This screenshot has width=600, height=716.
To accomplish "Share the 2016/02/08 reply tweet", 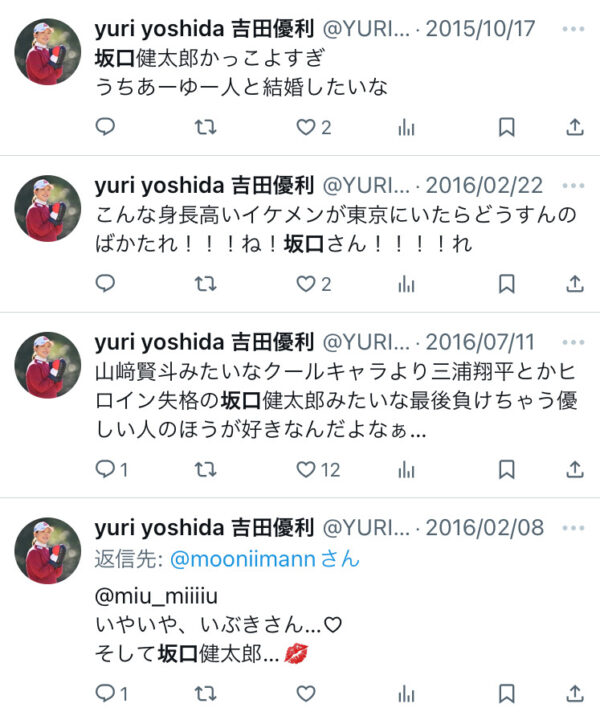I will 575,693.
